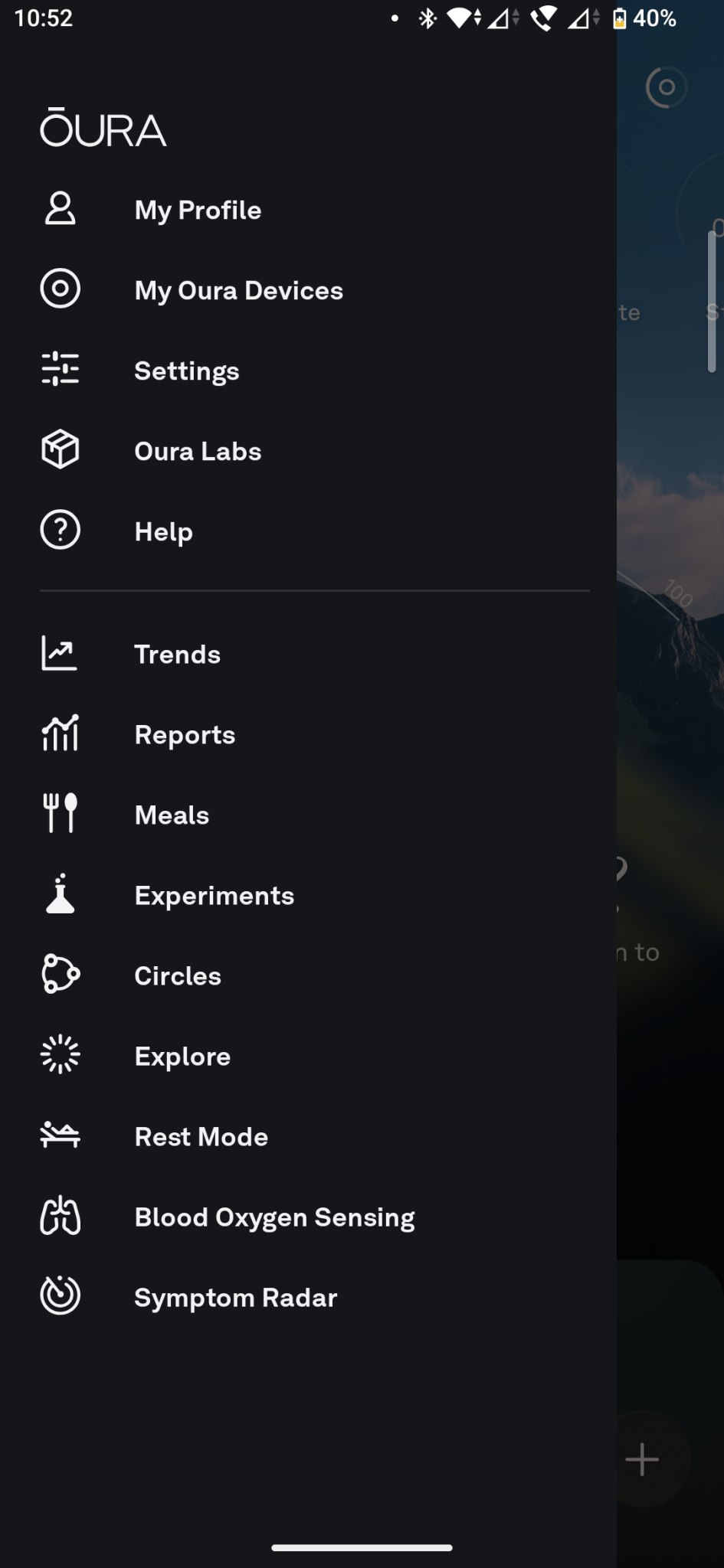724x1568 pixels.
Task: Click the My Oura Devices ring icon
Action: [61, 289]
